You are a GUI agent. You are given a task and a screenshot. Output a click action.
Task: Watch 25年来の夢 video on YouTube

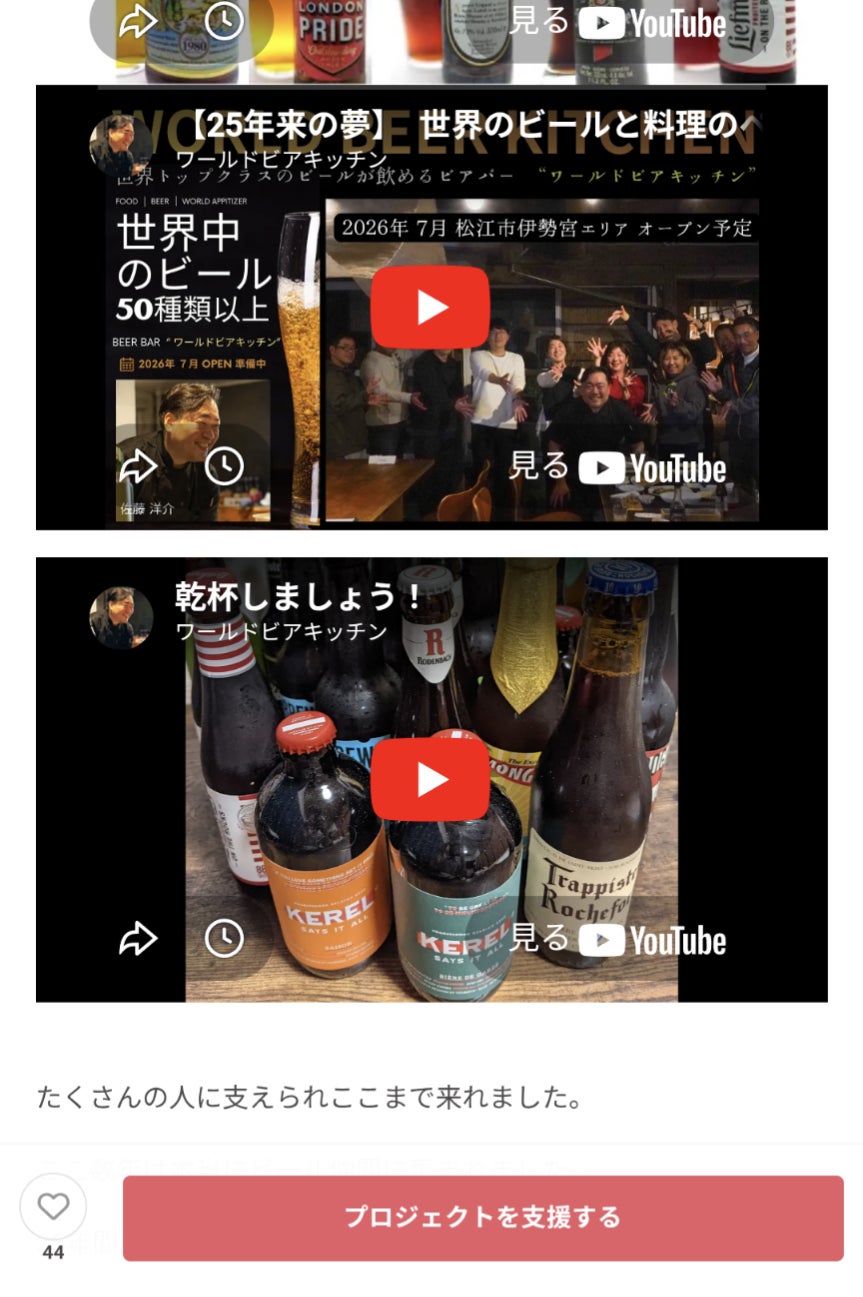[x=617, y=467]
